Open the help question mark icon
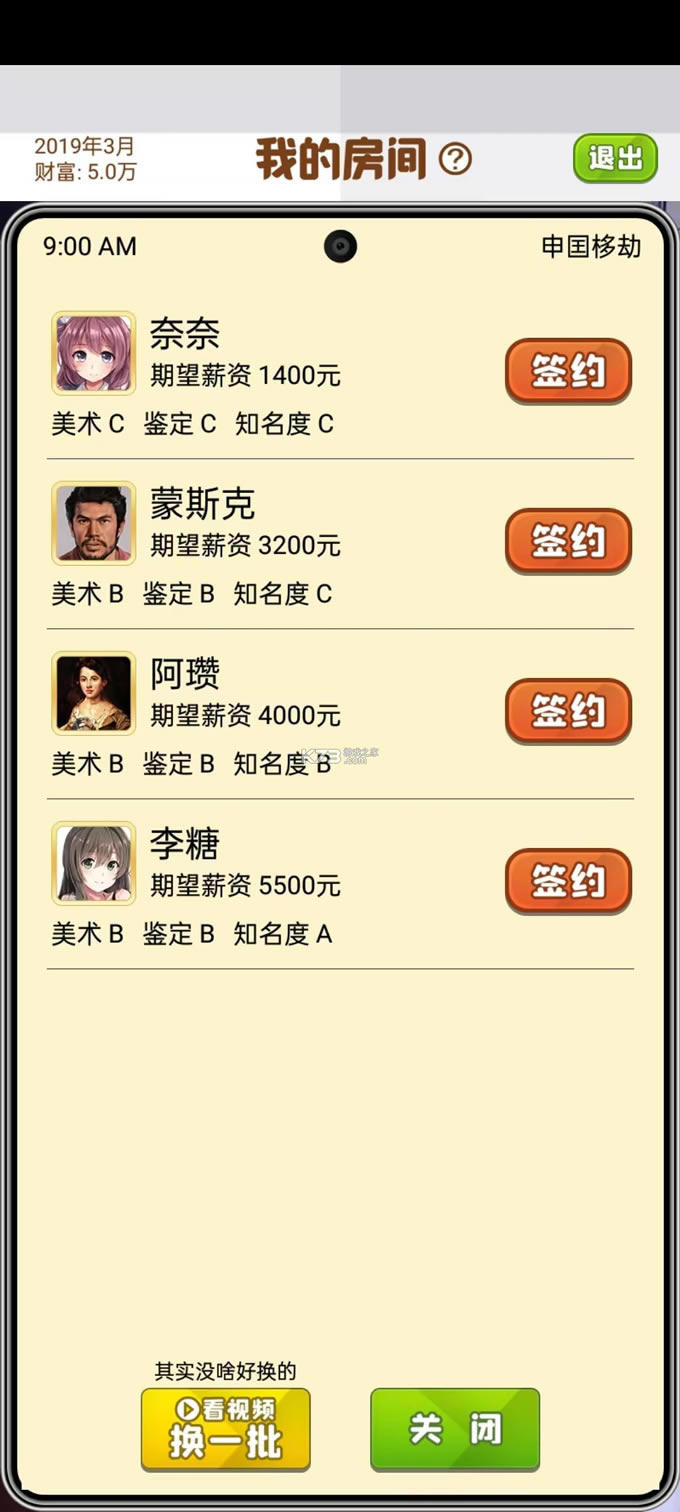 [x=455, y=159]
